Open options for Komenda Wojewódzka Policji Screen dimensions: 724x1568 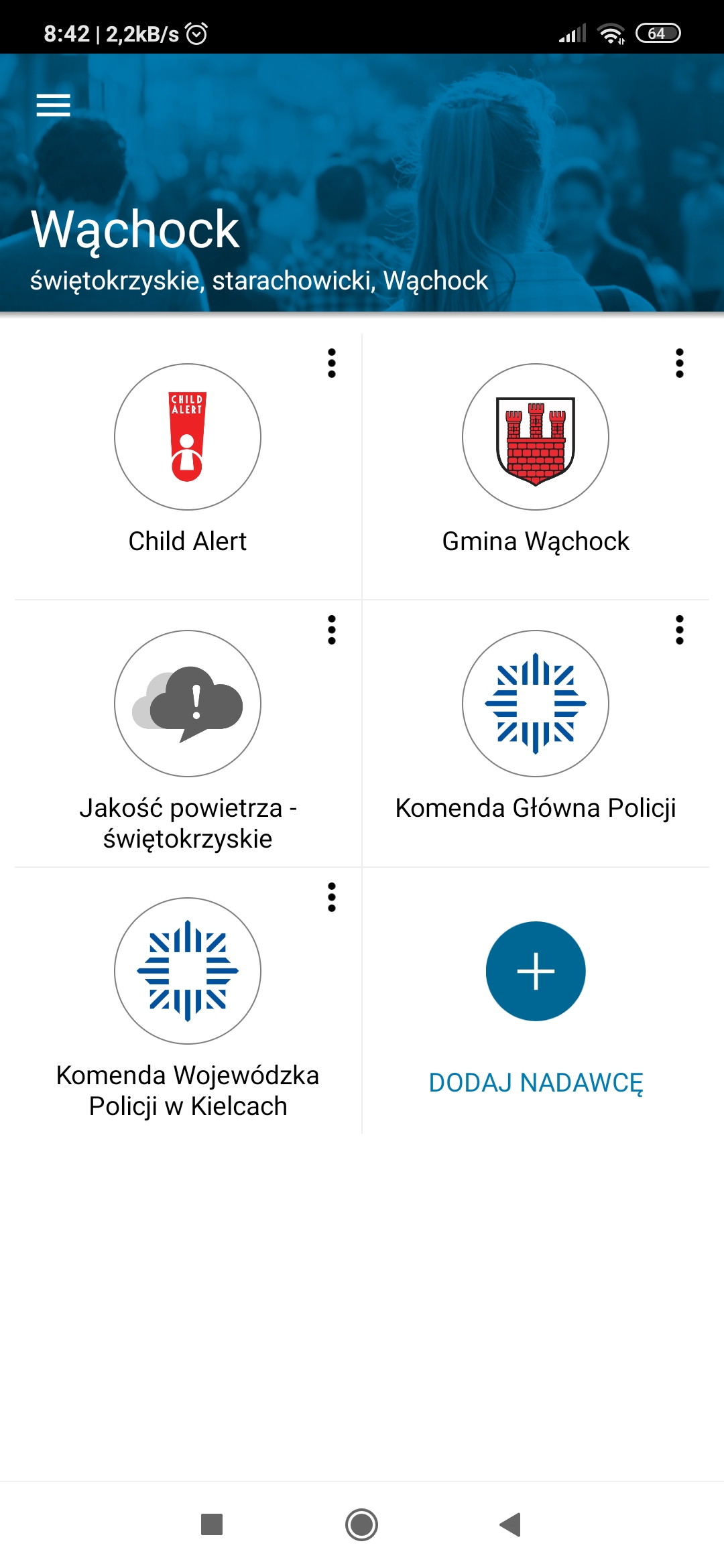[331, 897]
